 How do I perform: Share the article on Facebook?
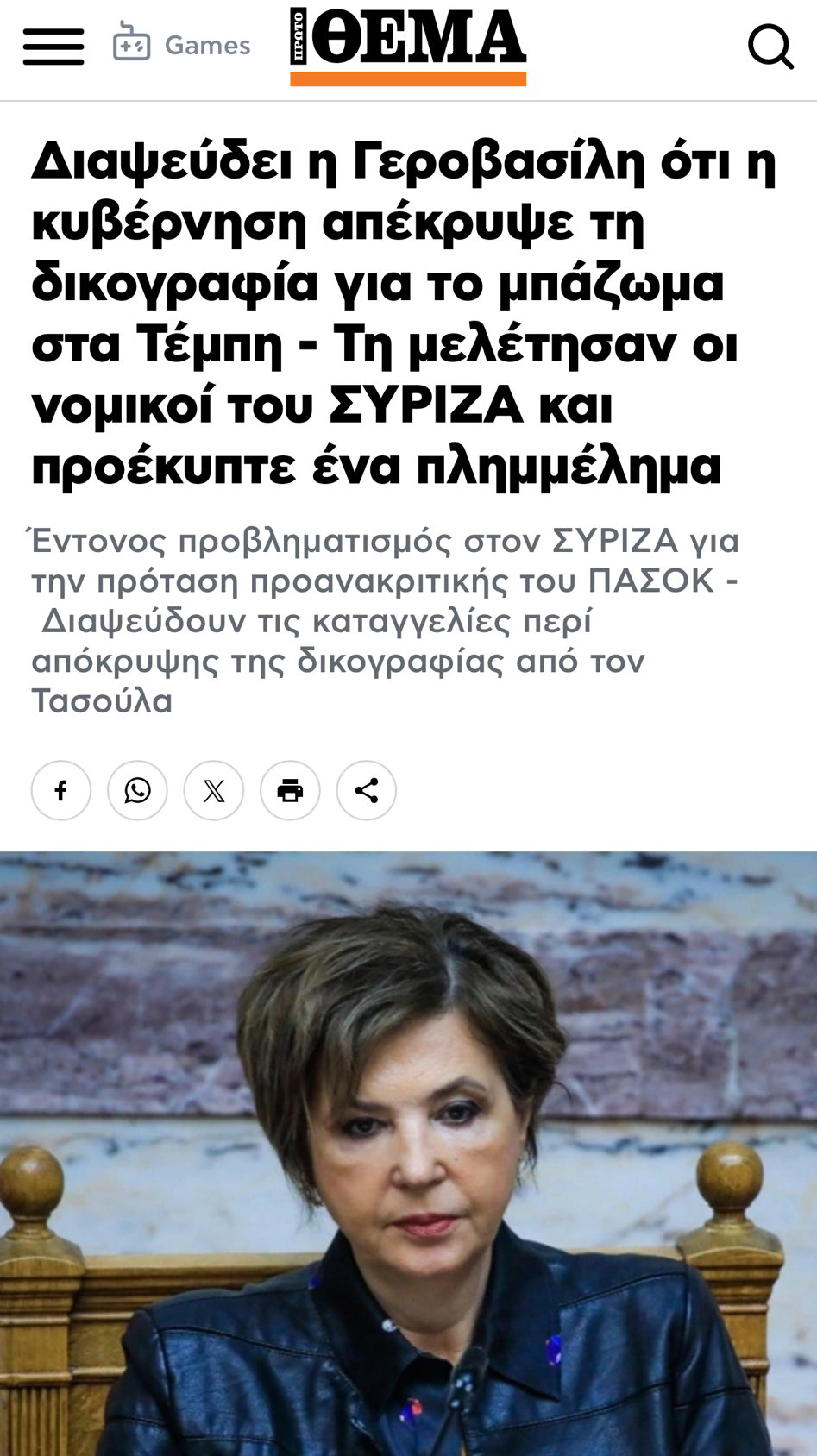[x=61, y=790]
